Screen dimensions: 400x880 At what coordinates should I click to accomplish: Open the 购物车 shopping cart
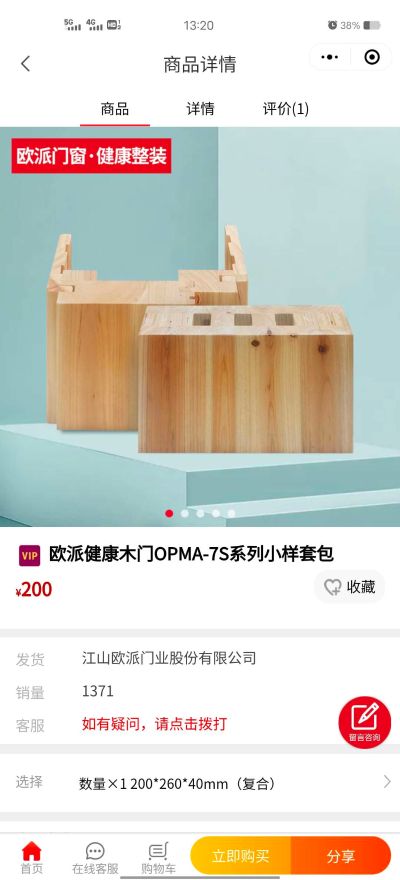pyautogui.click(x=158, y=858)
